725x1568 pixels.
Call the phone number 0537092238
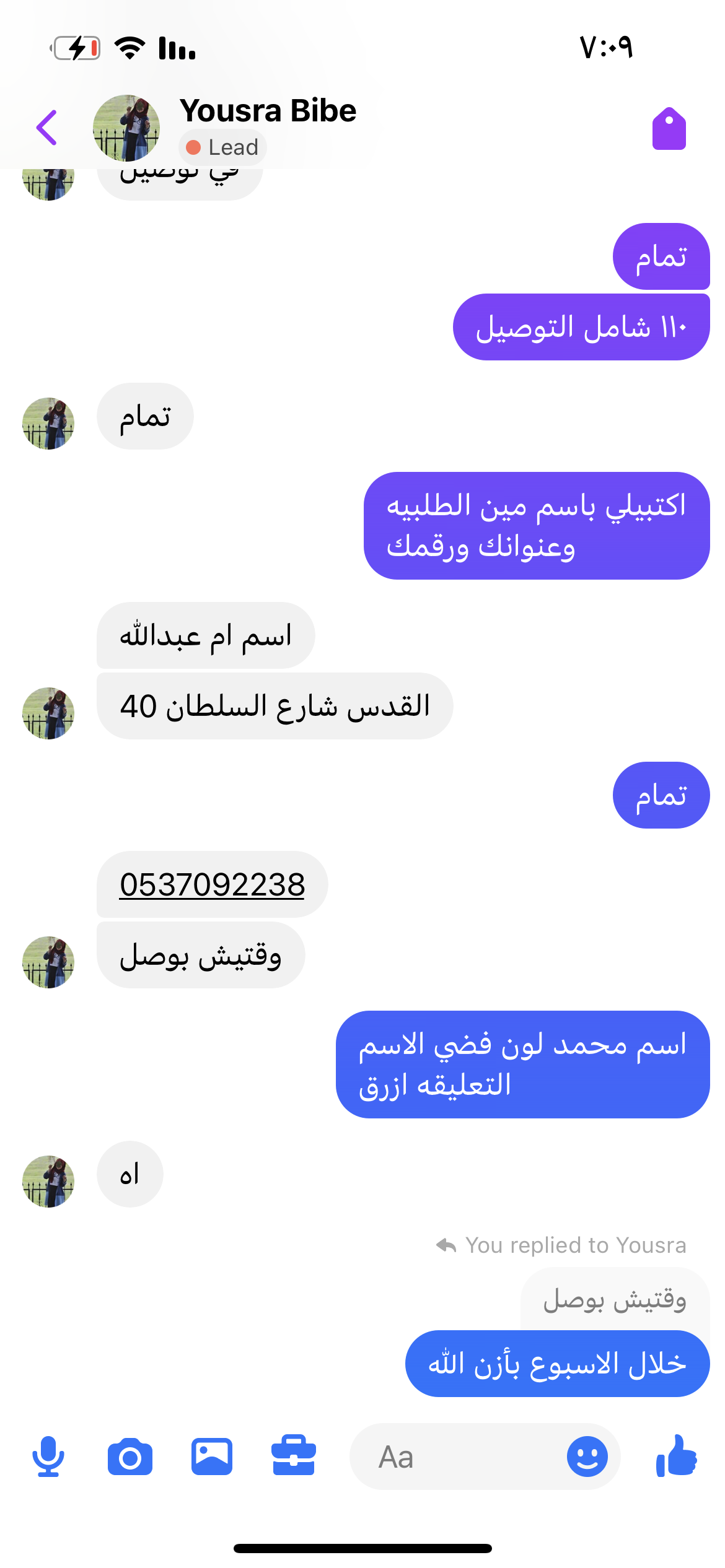[212, 884]
